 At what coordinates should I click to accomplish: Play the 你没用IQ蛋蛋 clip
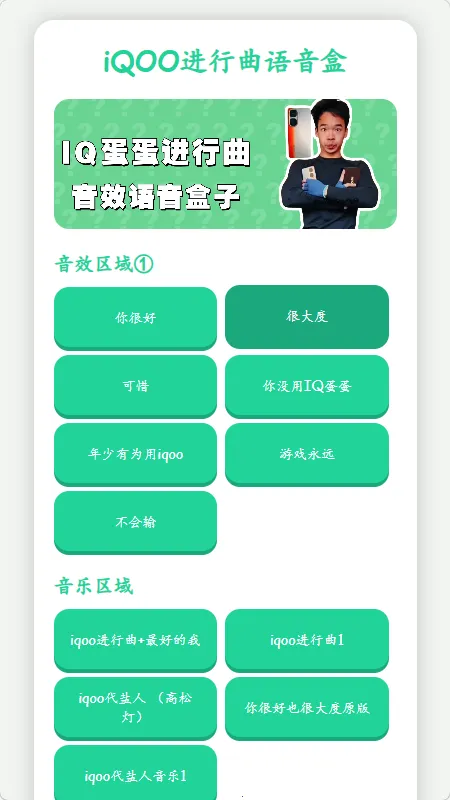pyautogui.click(x=307, y=386)
